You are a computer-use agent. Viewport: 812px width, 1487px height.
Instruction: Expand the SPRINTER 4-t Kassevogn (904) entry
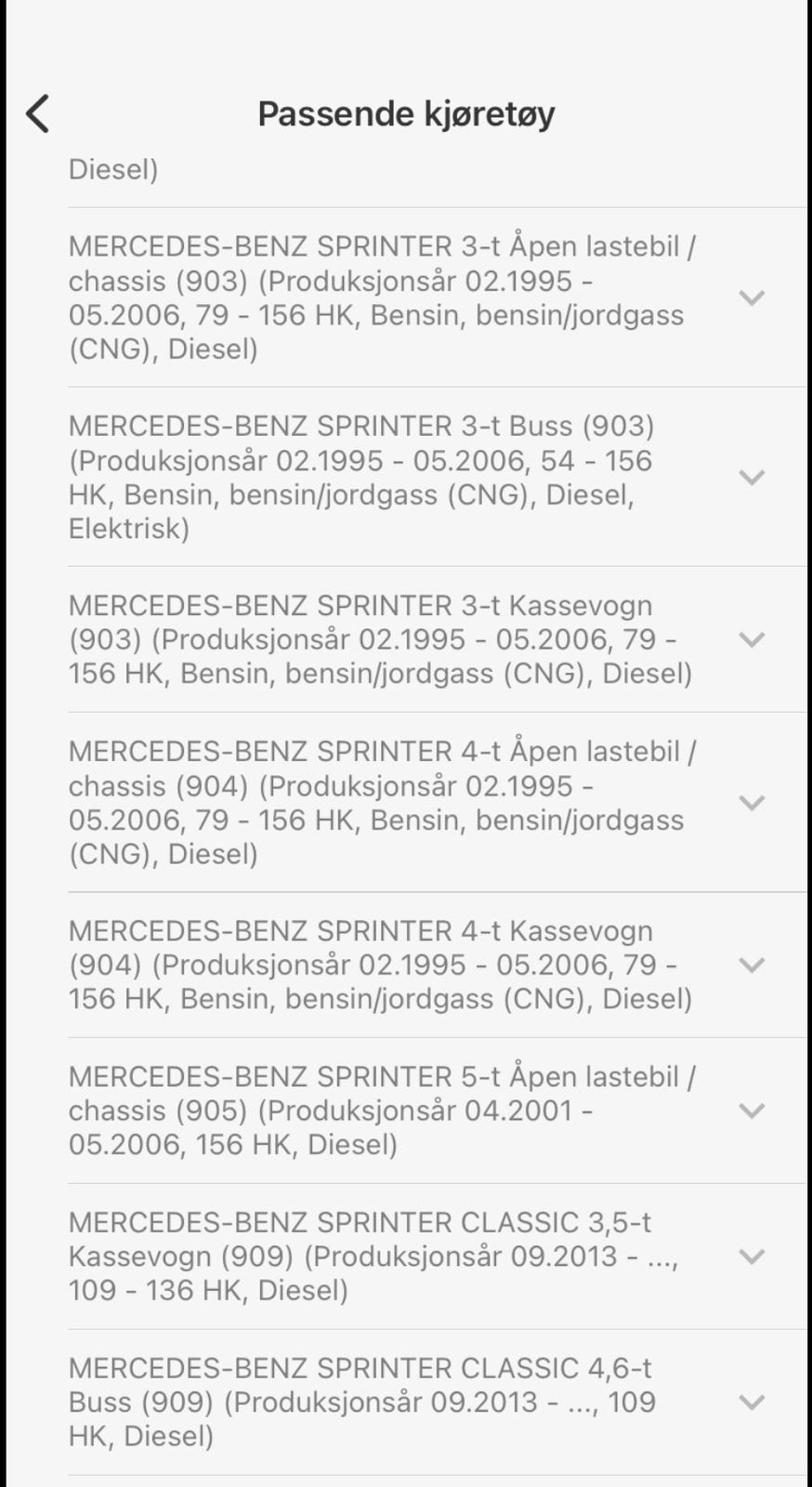pyautogui.click(x=753, y=965)
